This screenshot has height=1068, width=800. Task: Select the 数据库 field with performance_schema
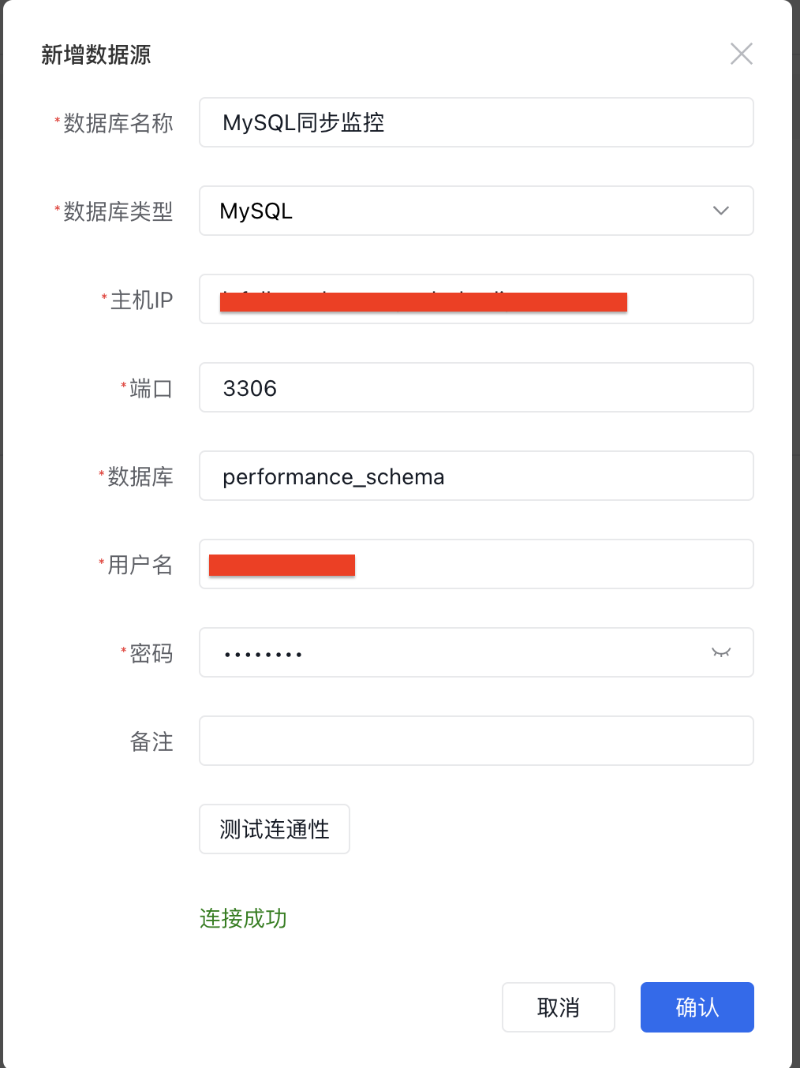476,476
